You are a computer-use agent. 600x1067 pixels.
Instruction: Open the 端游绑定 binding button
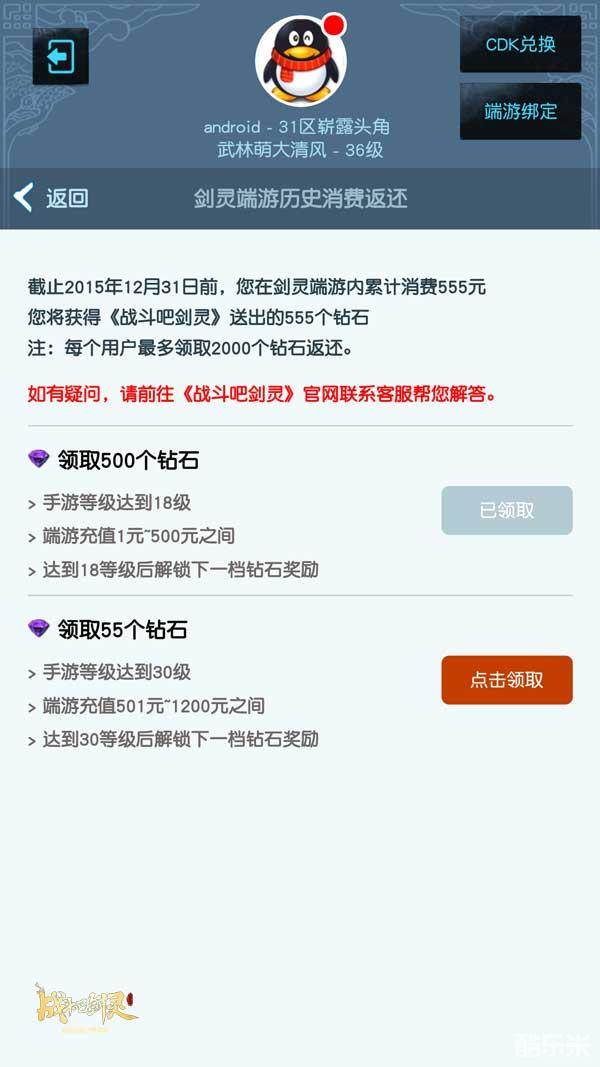[x=520, y=111]
